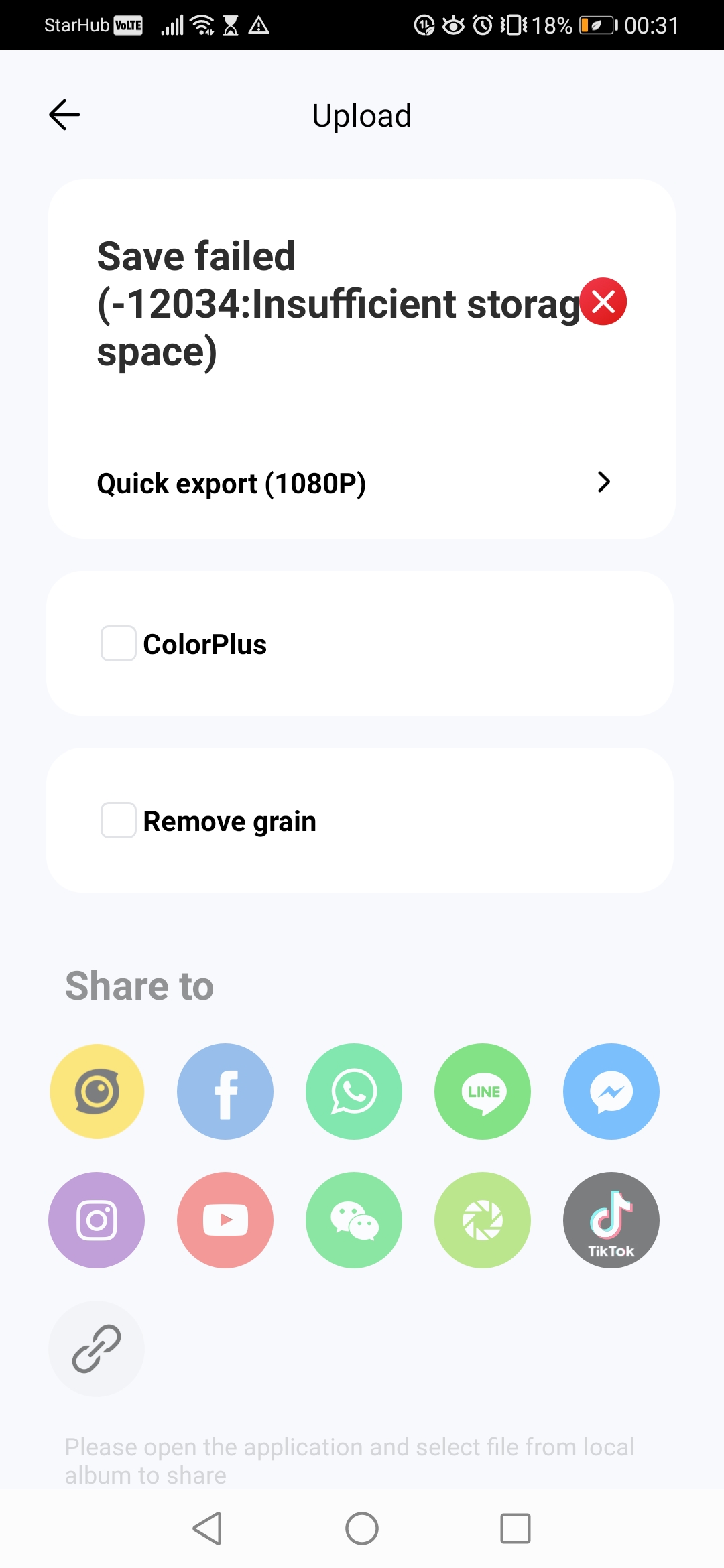
Task: Share to WeChat
Action: 353,1220
